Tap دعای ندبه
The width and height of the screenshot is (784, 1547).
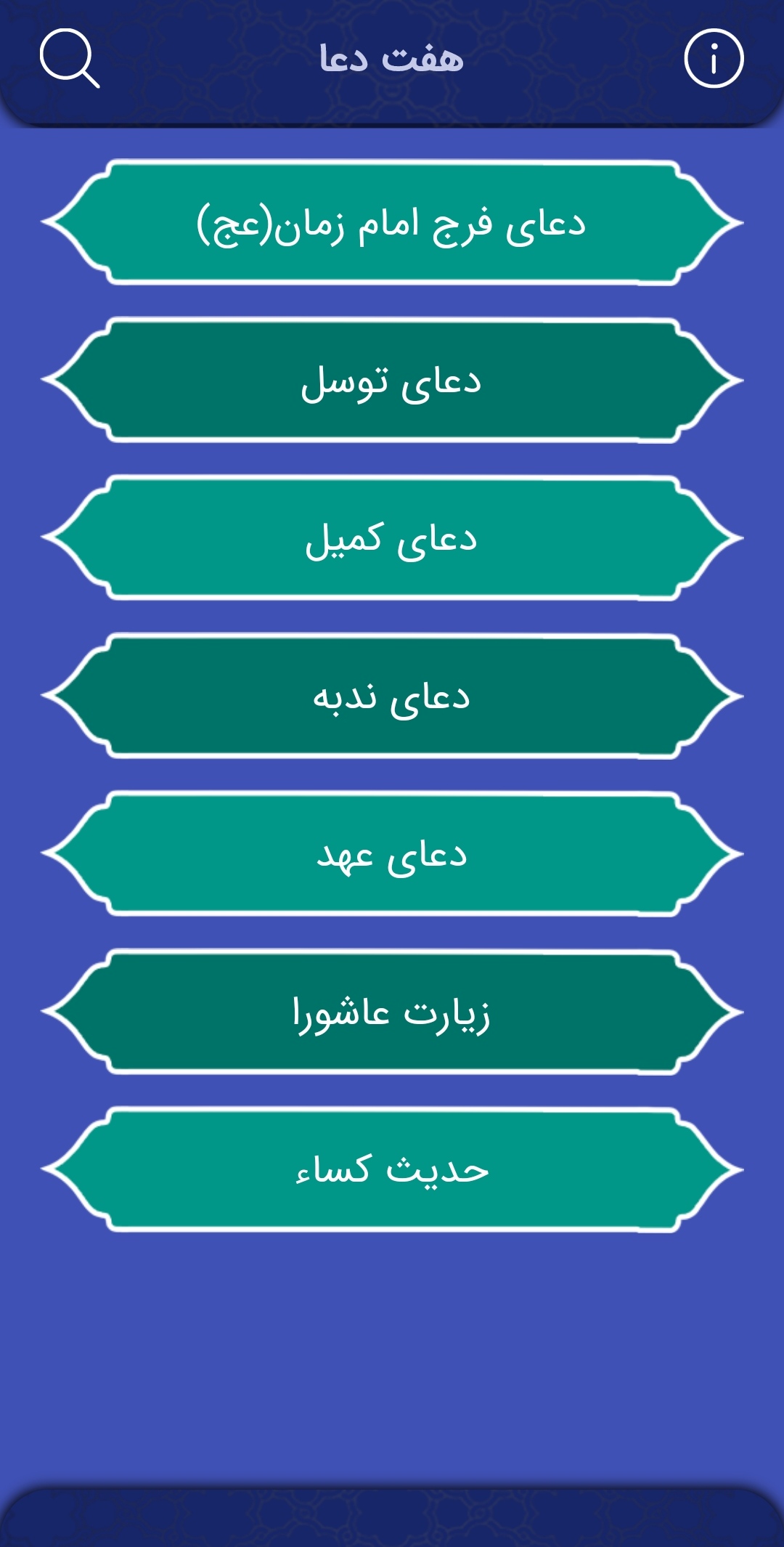coord(392,696)
